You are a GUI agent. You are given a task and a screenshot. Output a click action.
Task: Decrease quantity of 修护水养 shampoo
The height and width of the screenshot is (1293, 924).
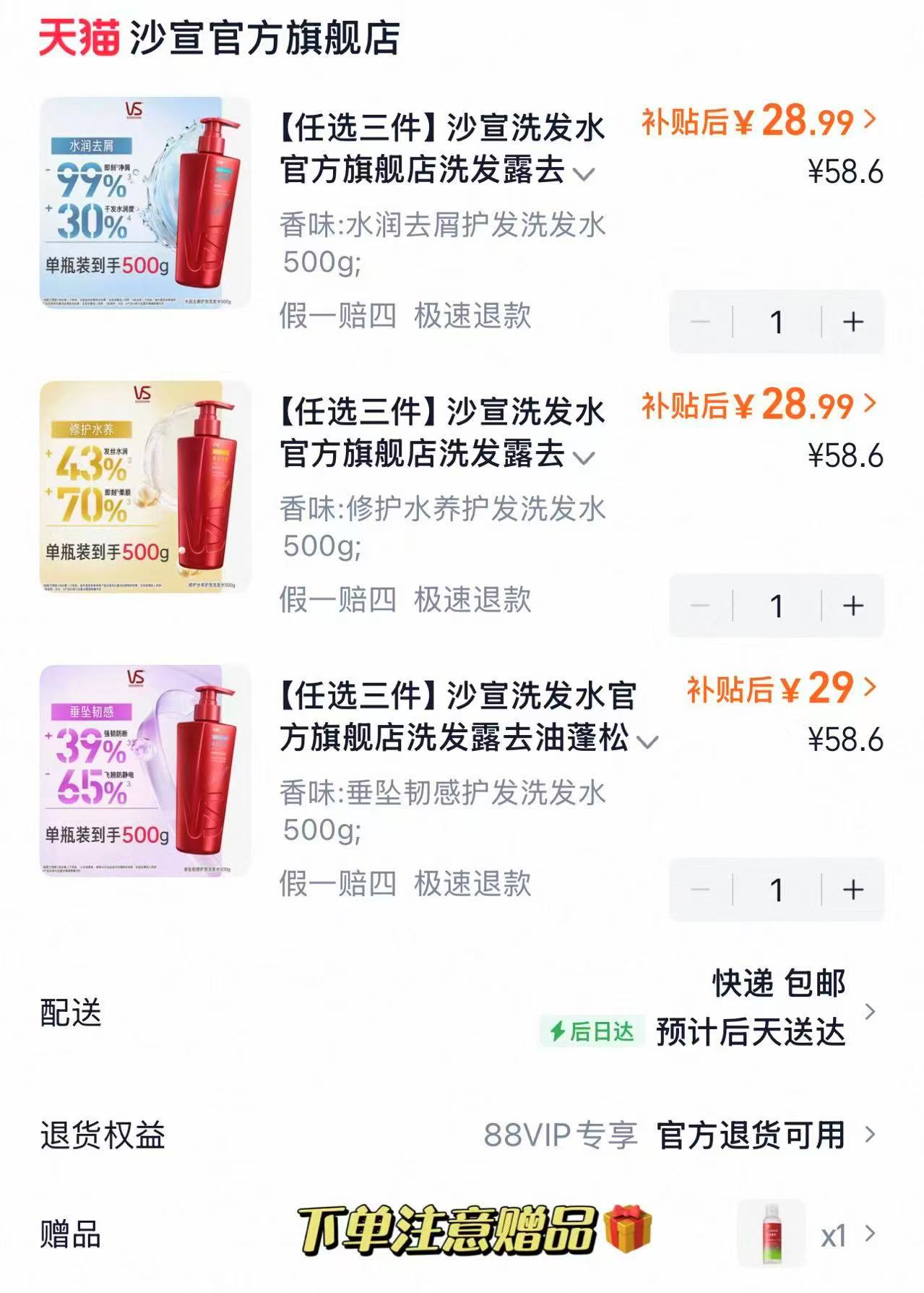(700, 606)
